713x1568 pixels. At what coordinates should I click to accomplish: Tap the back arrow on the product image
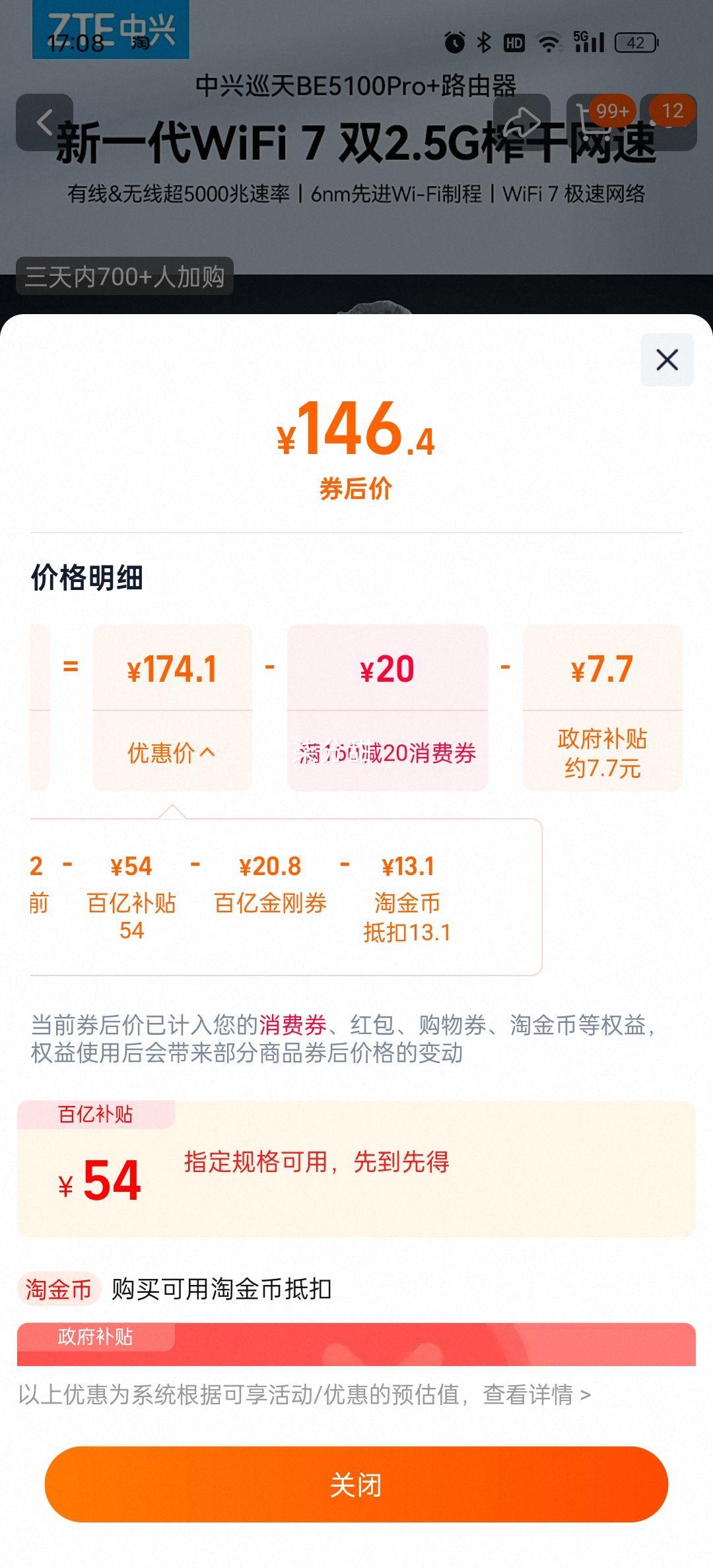point(46,121)
